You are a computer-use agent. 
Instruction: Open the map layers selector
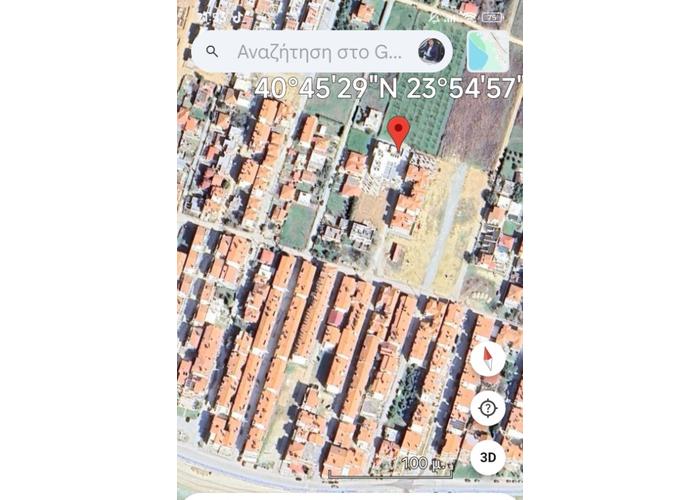click(487, 51)
